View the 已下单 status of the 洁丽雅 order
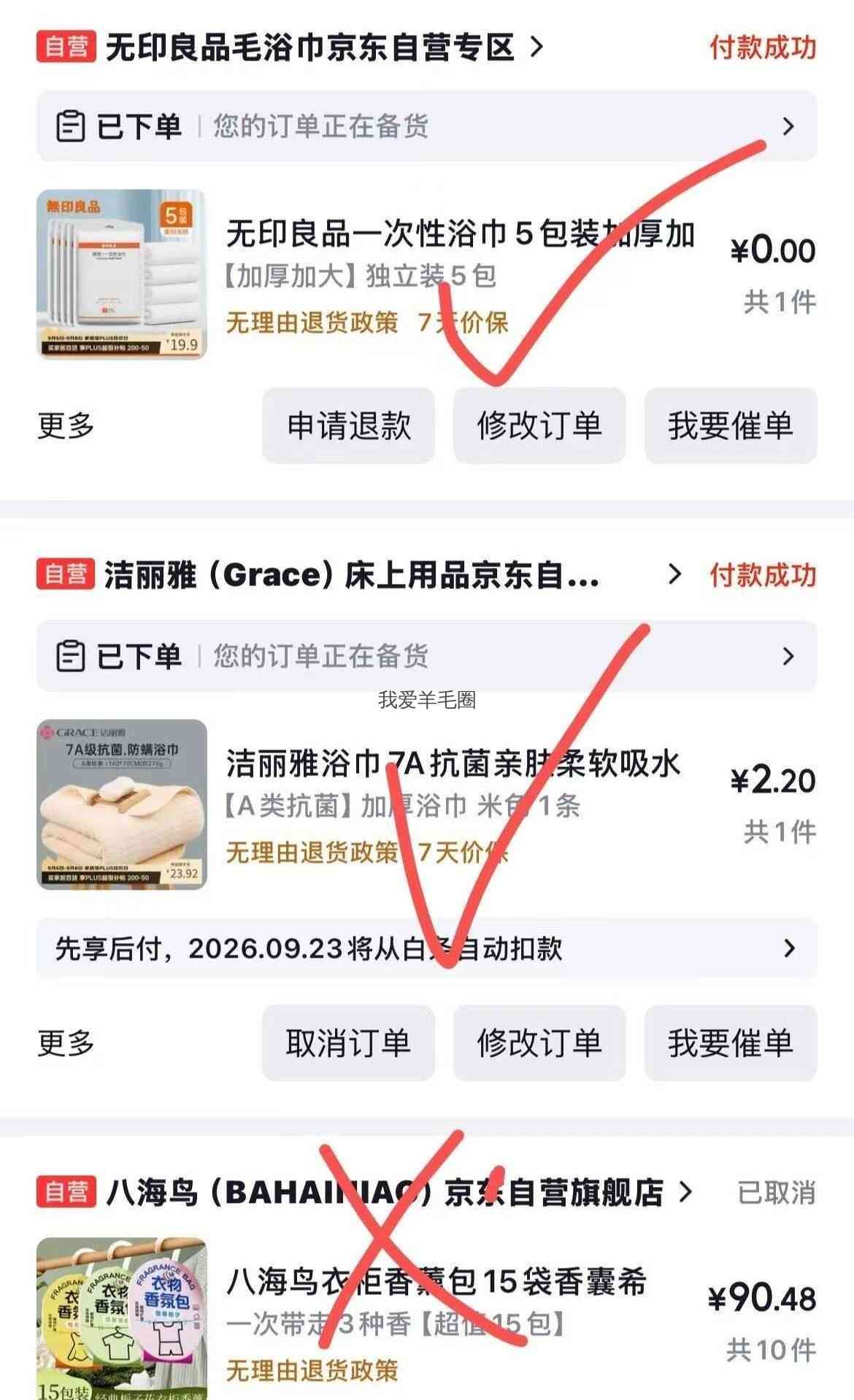Screen dimensions: 854x1400 coord(427,656)
